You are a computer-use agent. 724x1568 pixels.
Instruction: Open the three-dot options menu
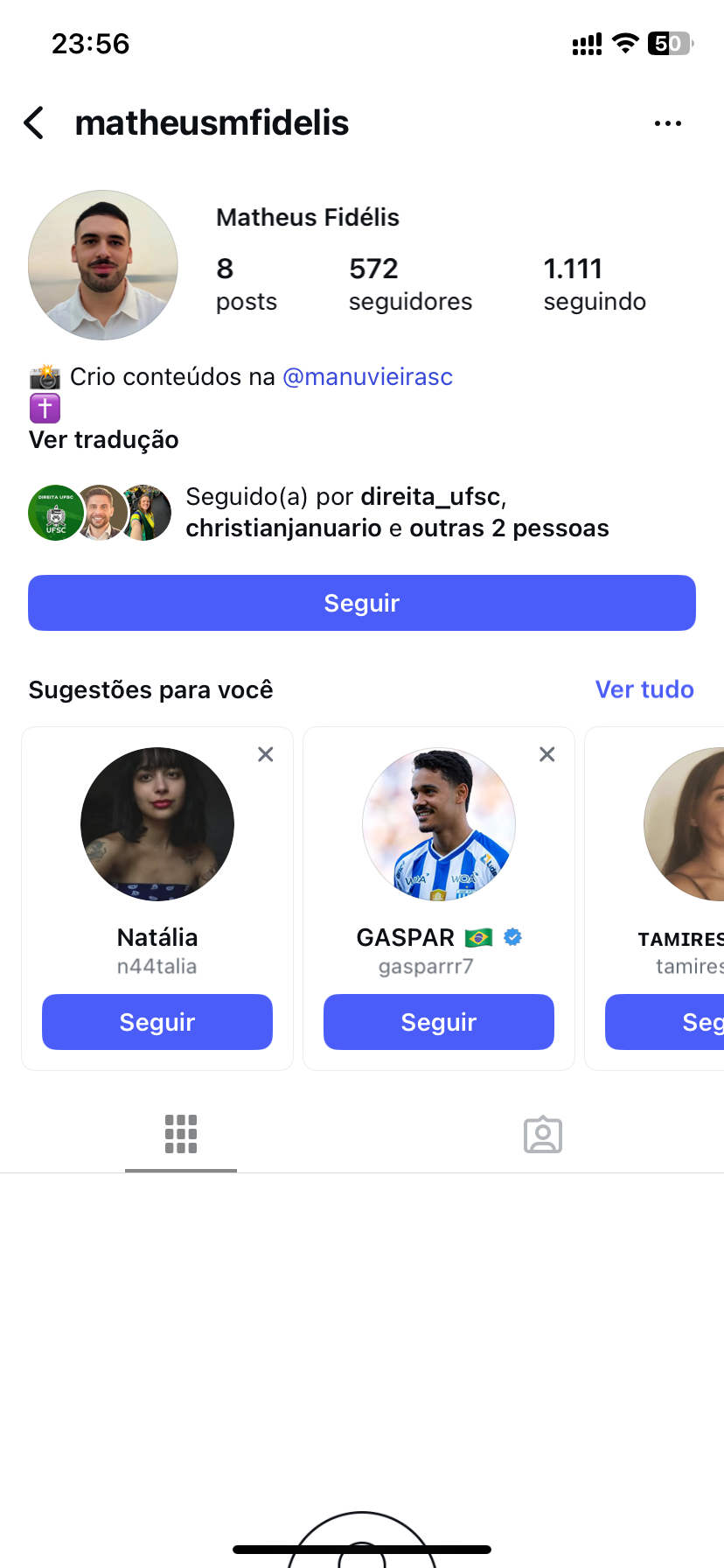click(667, 123)
